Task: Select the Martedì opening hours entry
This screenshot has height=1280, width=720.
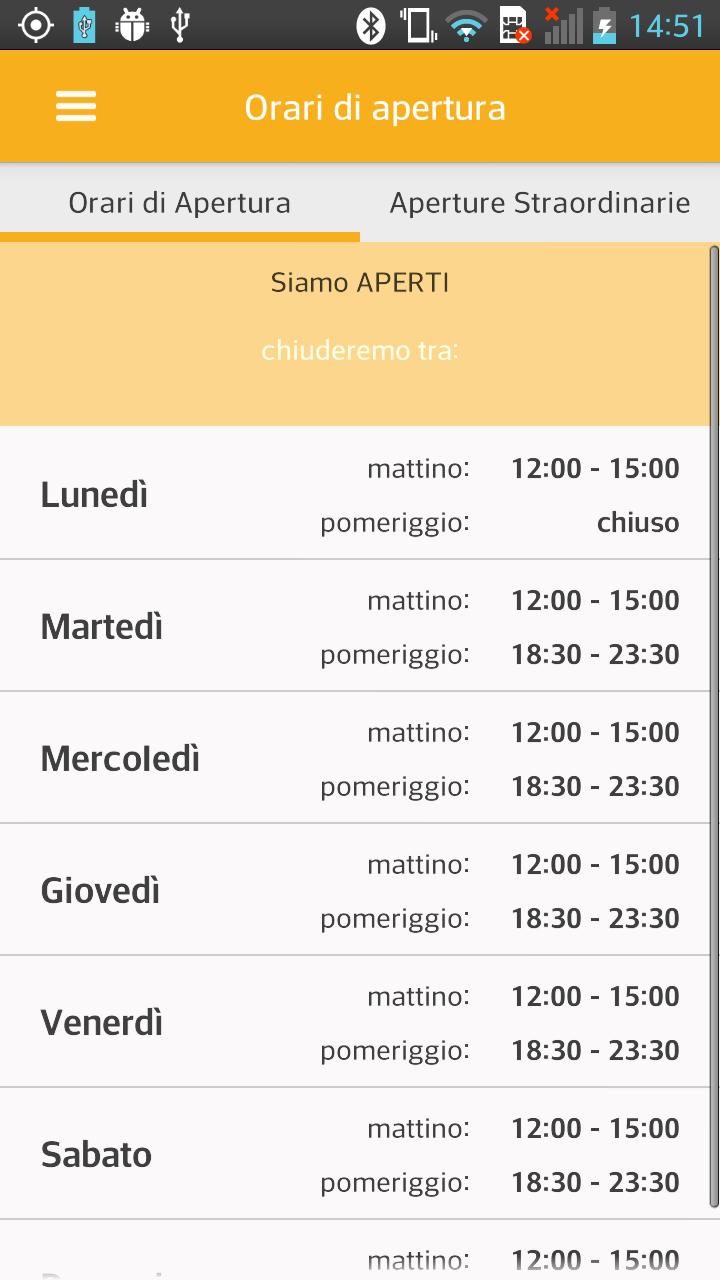Action: pyautogui.click(x=360, y=625)
